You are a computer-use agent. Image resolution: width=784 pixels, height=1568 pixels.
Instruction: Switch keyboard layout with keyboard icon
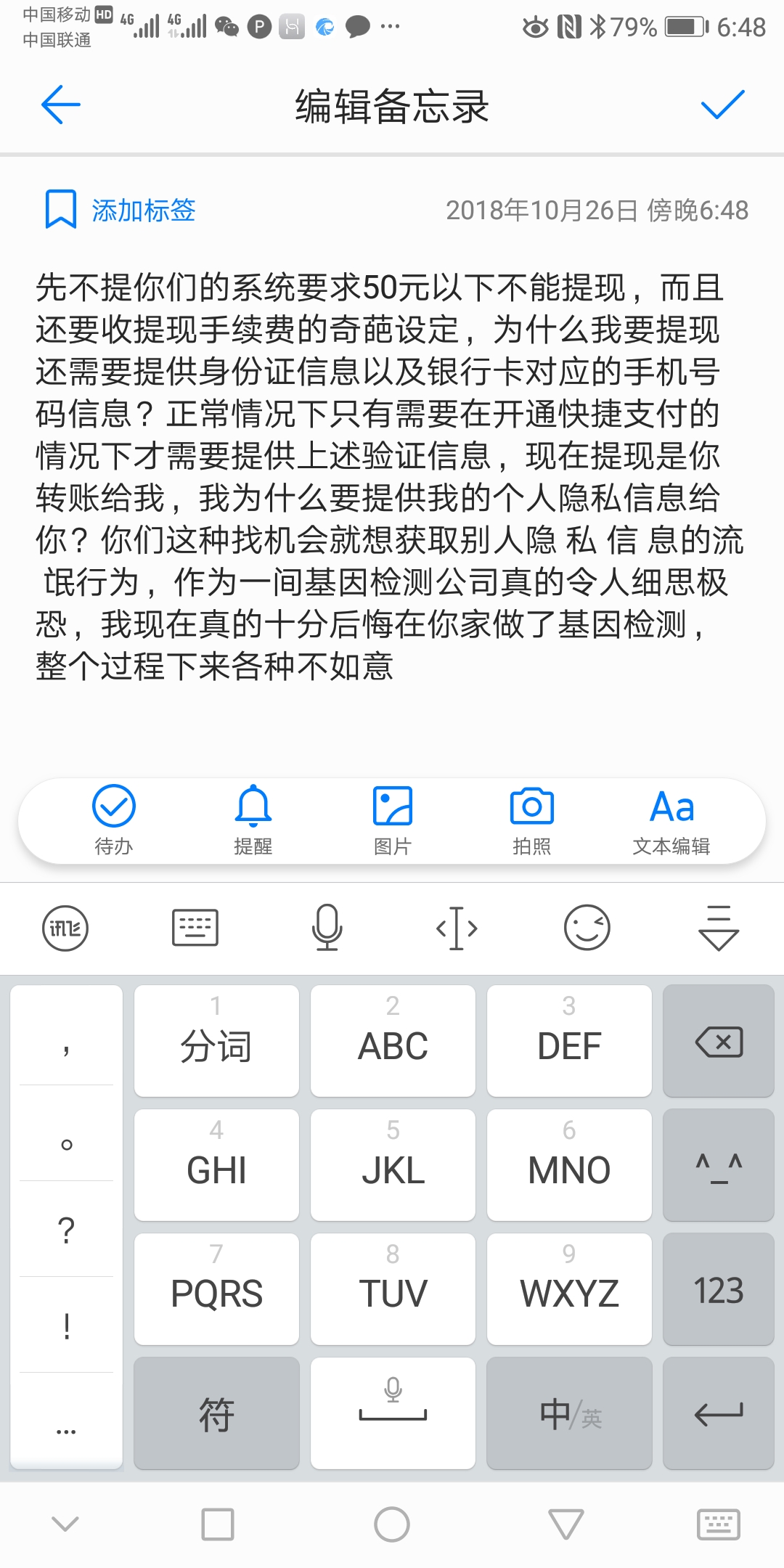(x=195, y=928)
